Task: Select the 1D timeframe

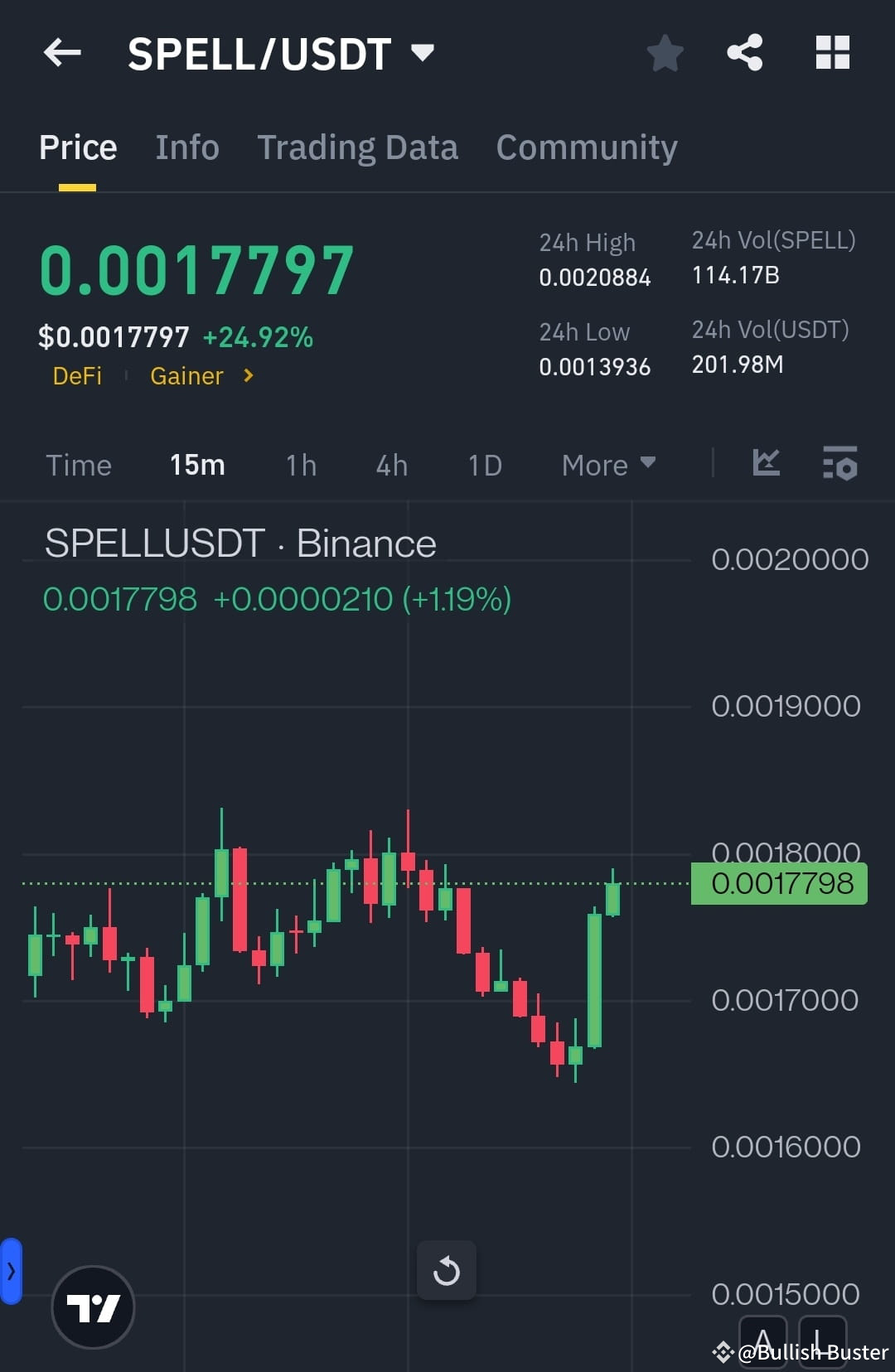Action: click(x=484, y=465)
